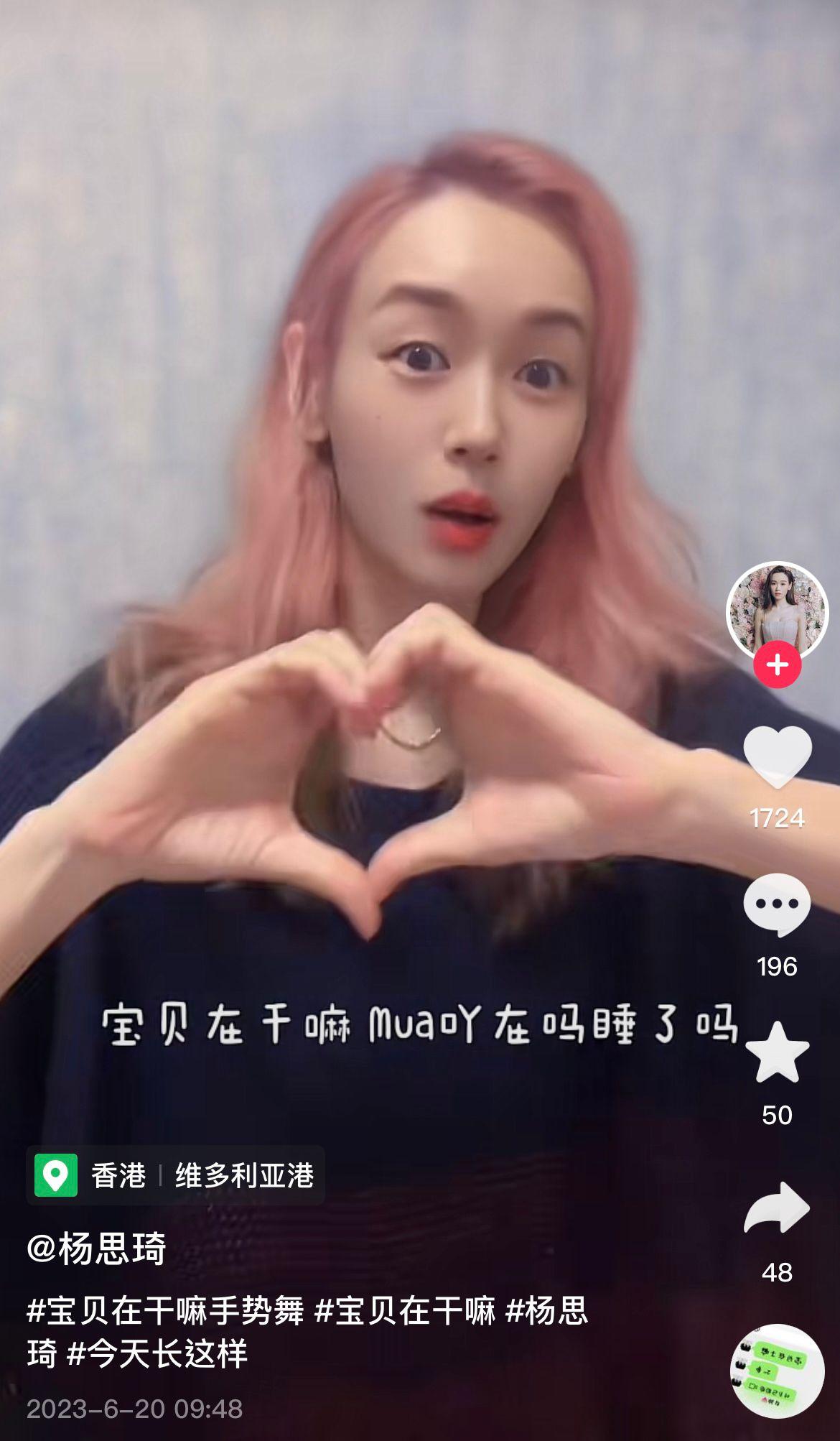Open the comments section
This screenshot has width=840, height=1441.
tap(777, 905)
